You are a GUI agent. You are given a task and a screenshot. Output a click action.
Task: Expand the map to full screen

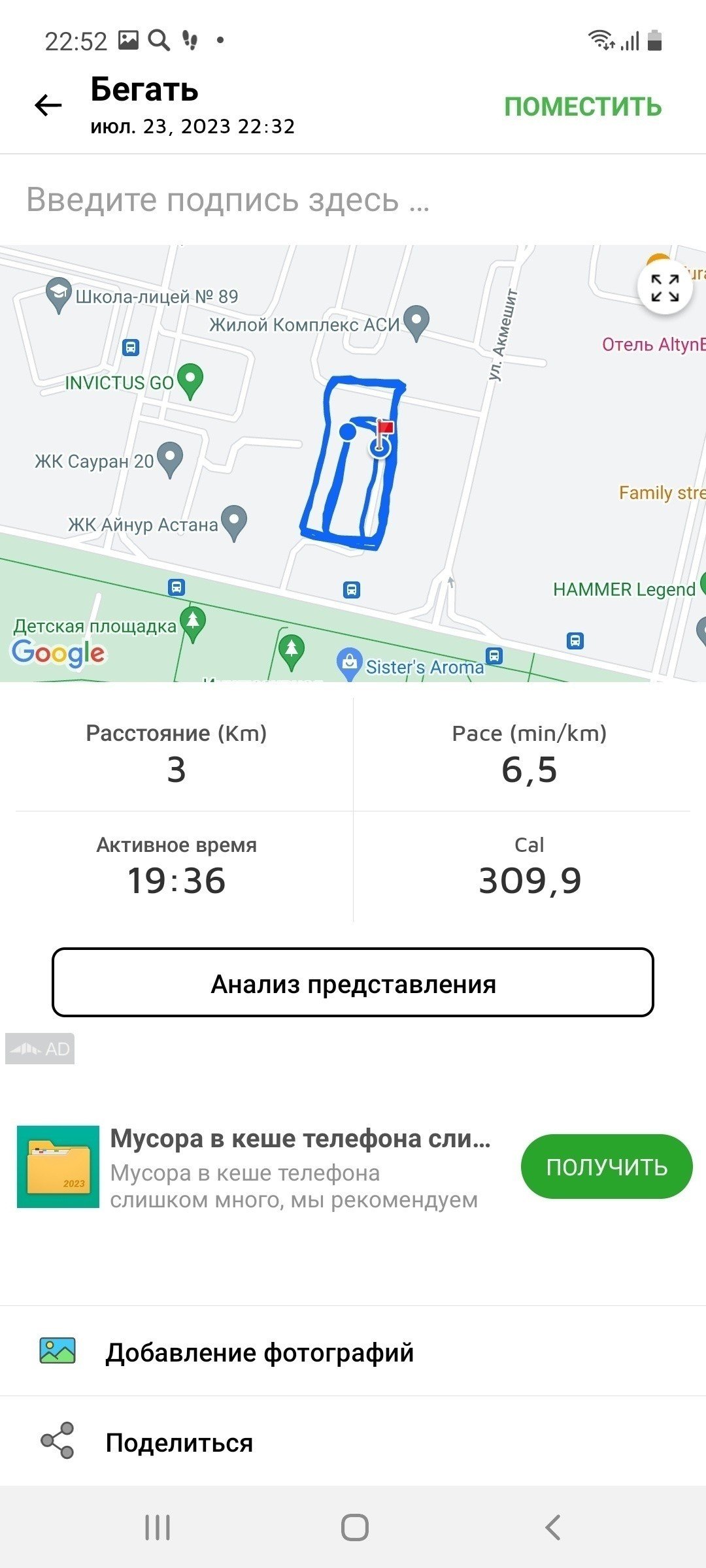[665, 287]
